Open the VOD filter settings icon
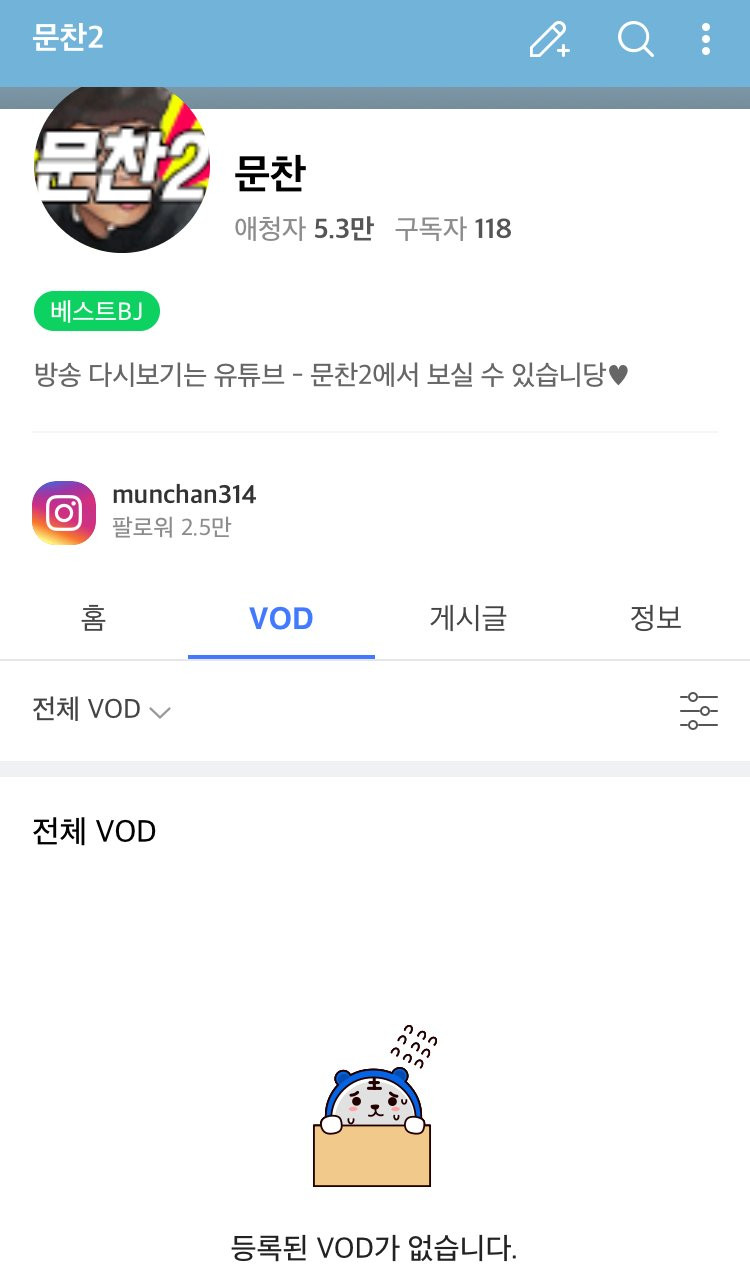The image size is (750, 1285). tap(698, 710)
